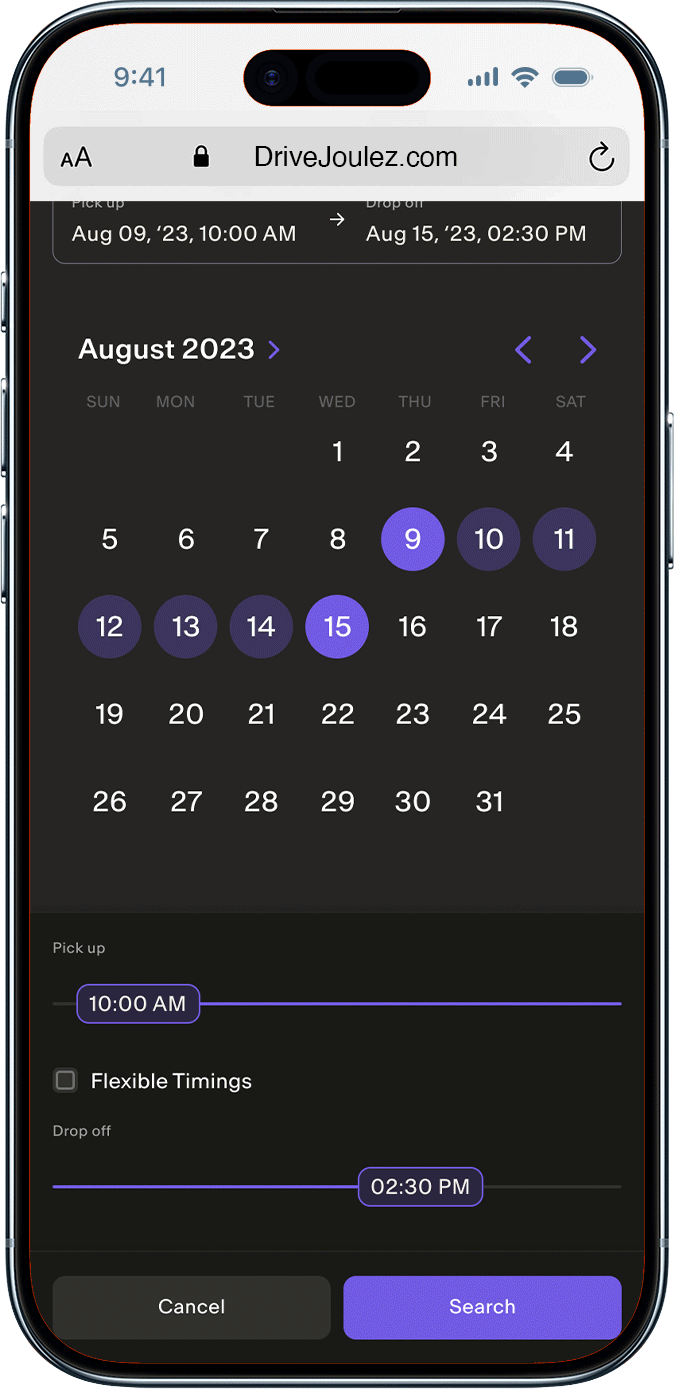Open the pick up date field

click(x=184, y=233)
